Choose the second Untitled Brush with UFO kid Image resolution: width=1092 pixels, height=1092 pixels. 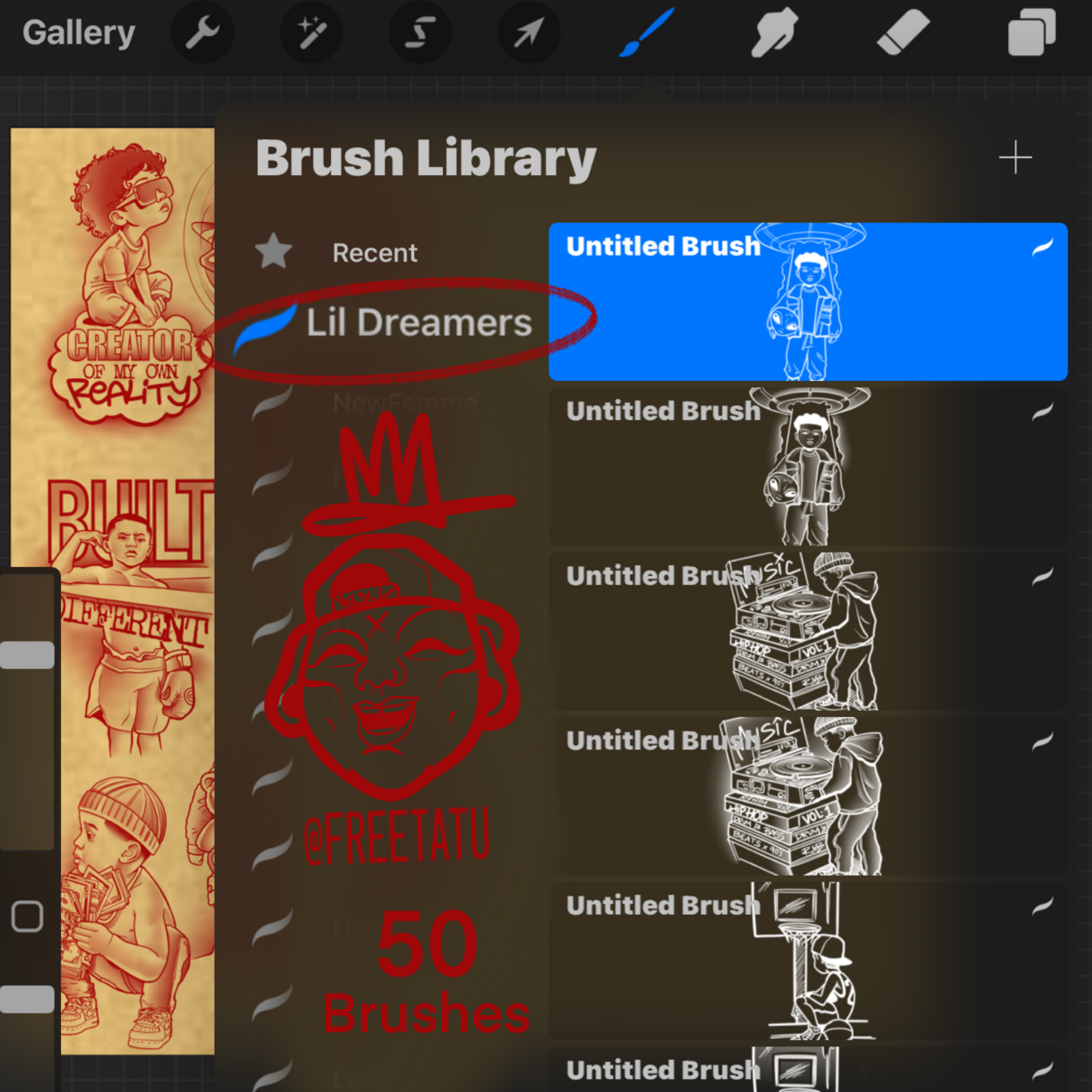[x=807, y=466]
